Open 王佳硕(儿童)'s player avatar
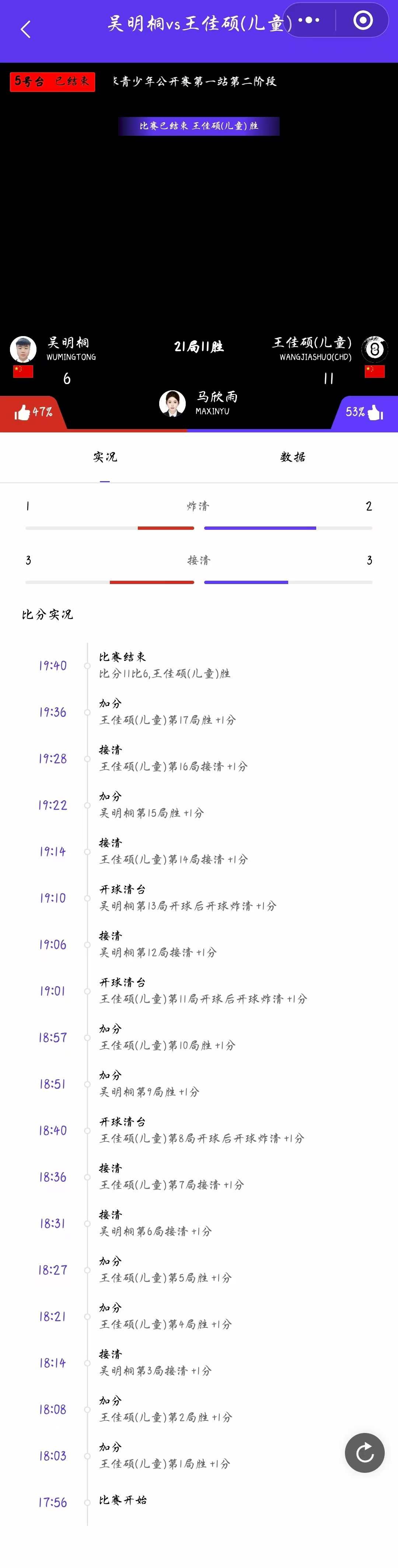 [x=374, y=349]
